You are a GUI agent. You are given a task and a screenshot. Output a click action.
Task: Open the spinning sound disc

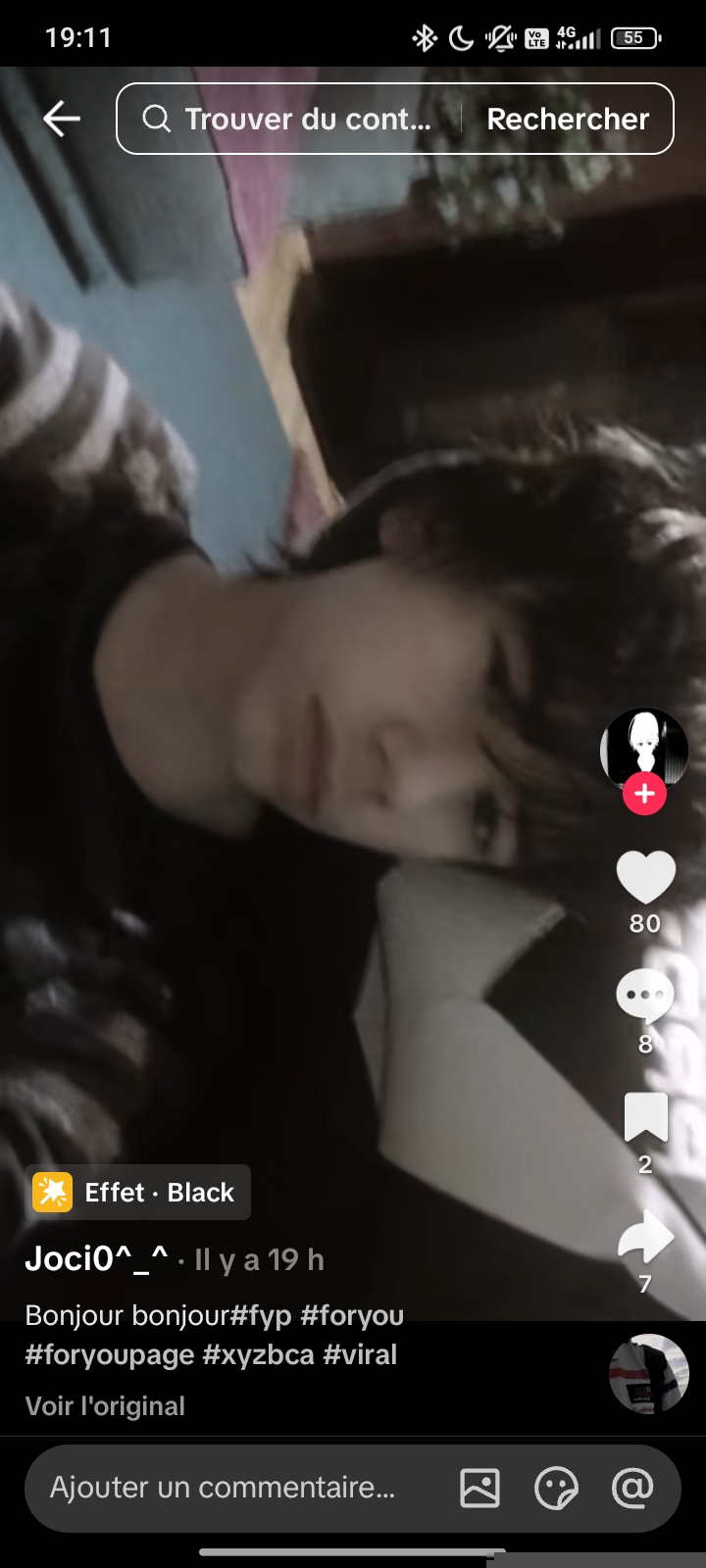pos(649,1373)
